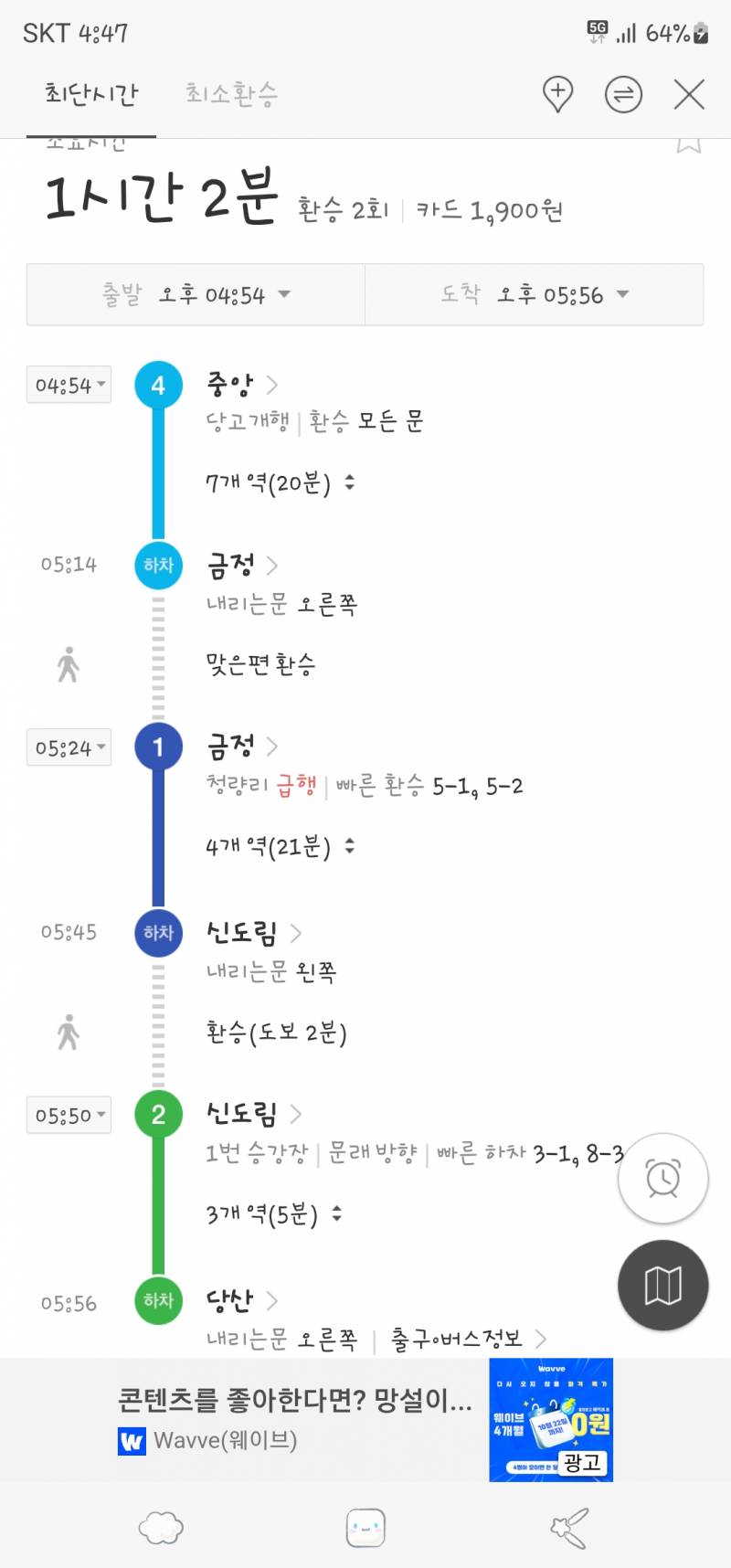Open the alarm clock icon for arrival alerts
The image size is (731, 1568).
(x=663, y=1178)
